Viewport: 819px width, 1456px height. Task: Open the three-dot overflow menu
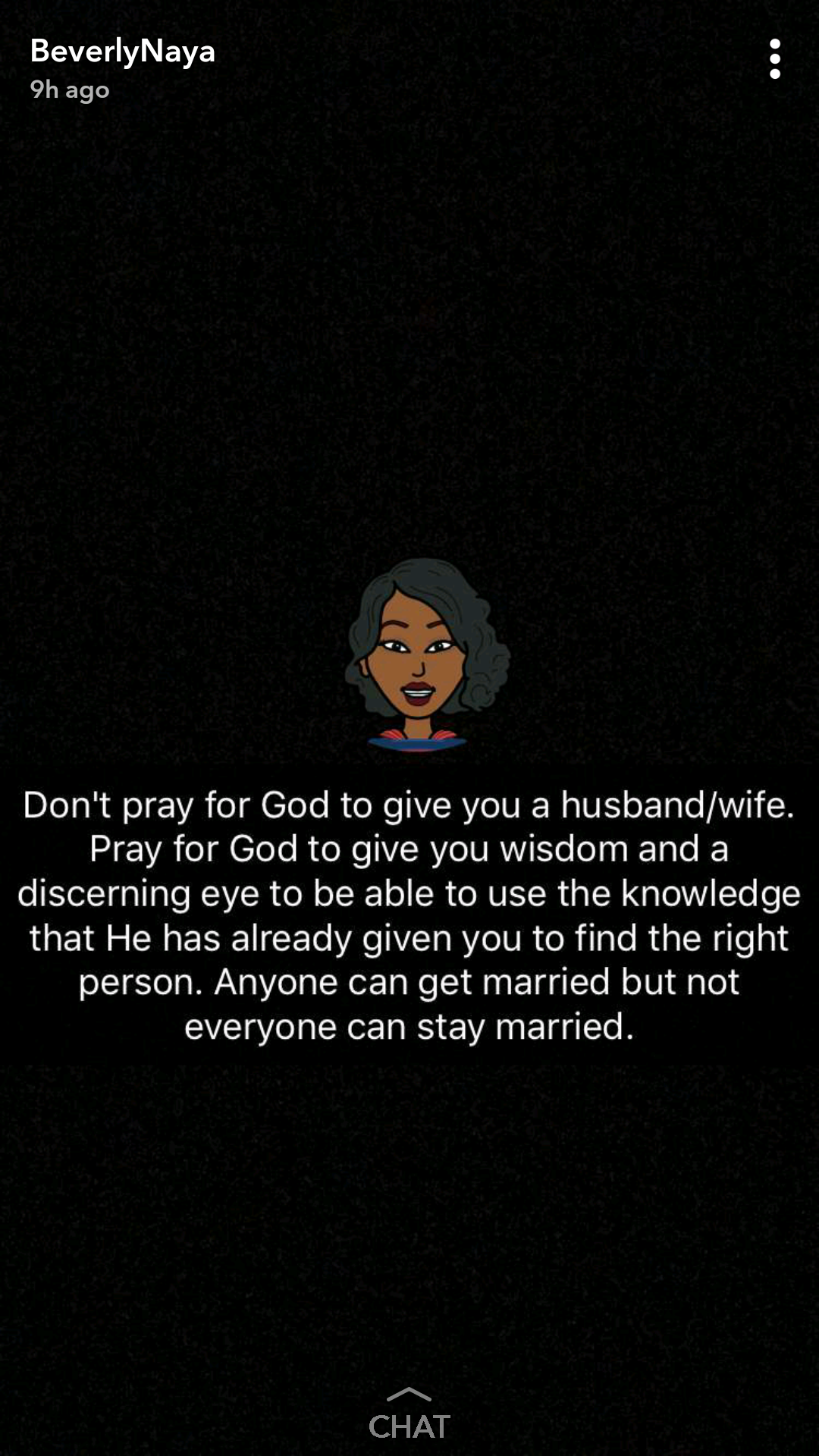(x=774, y=59)
